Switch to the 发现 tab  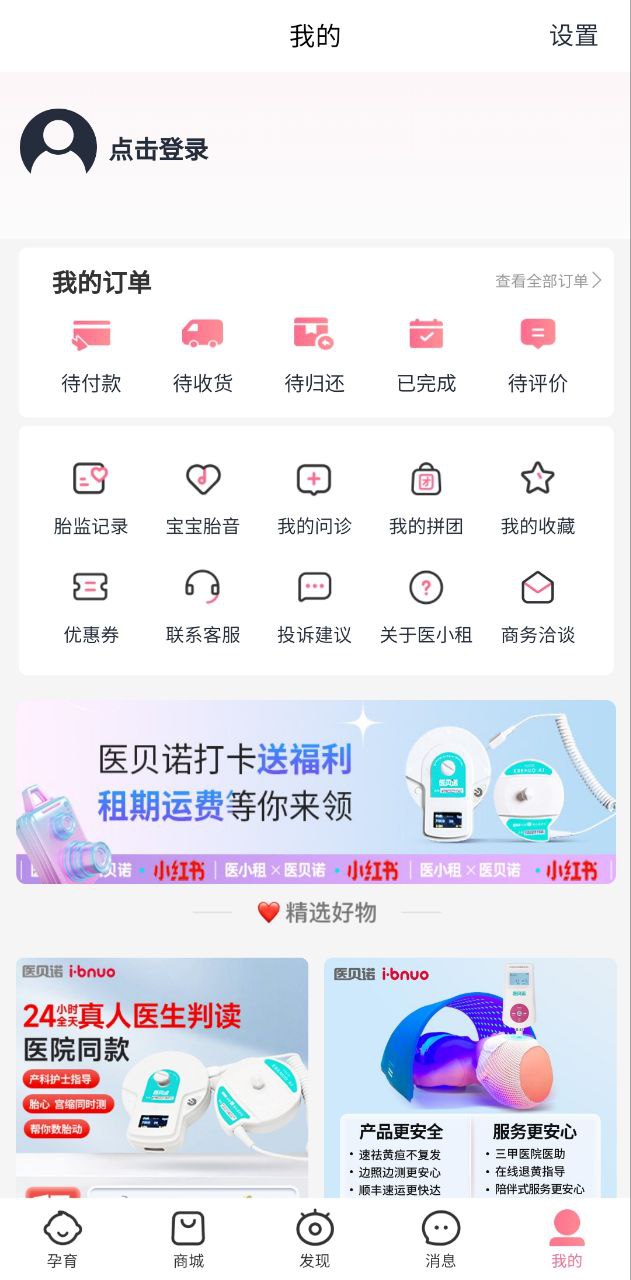[314, 1239]
